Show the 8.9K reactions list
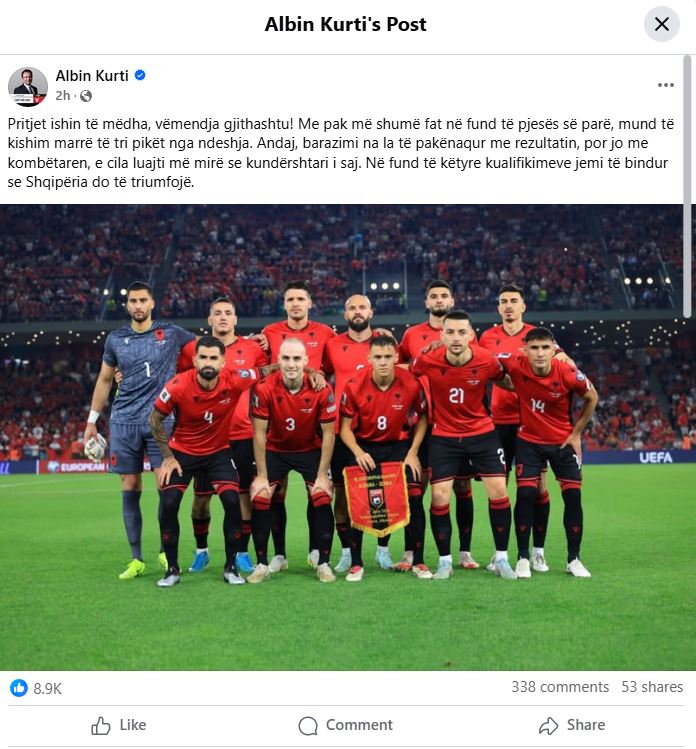The height and width of the screenshot is (749, 696). click(48, 688)
